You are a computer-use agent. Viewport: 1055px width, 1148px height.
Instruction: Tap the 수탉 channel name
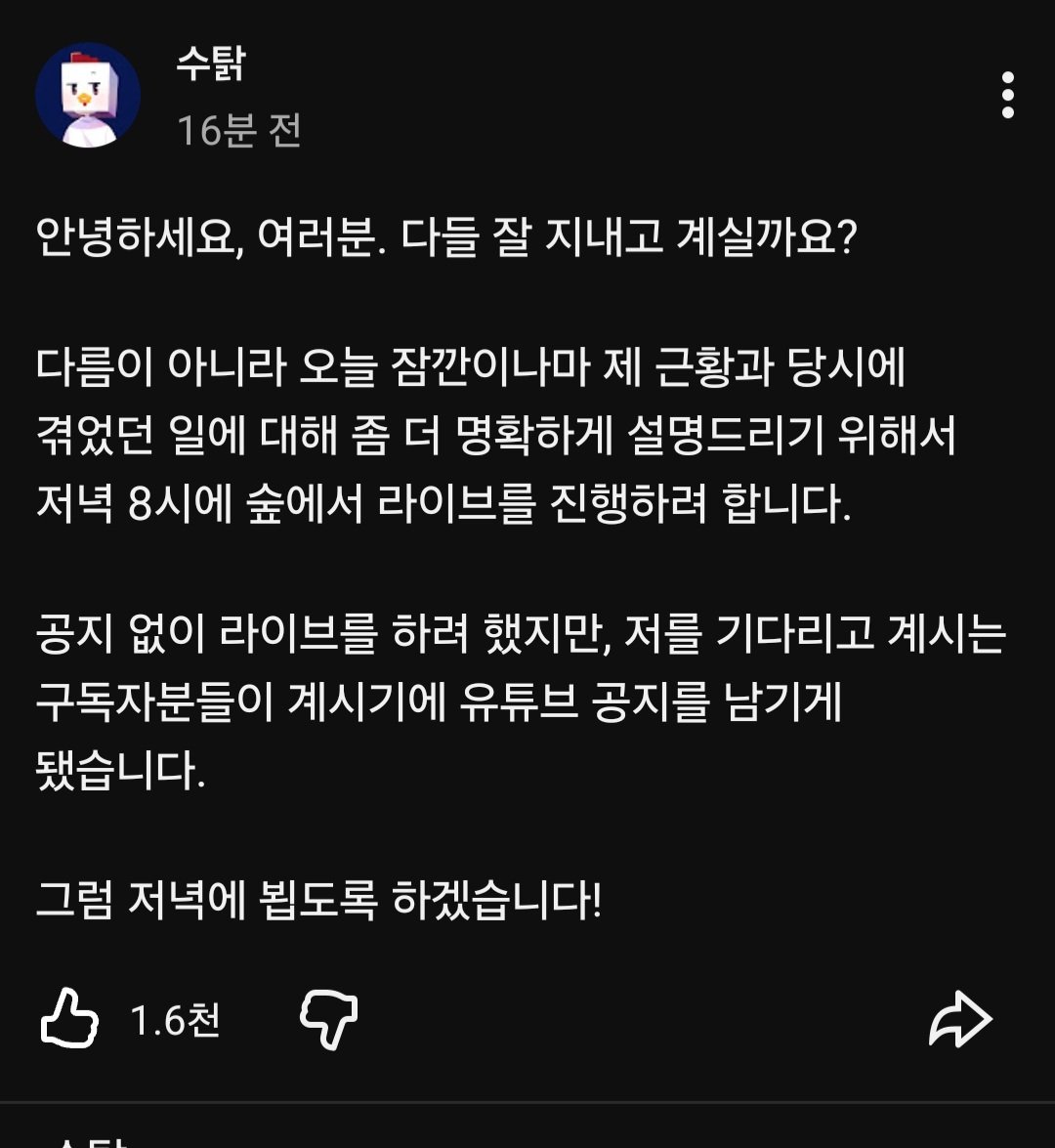click(211, 64)
